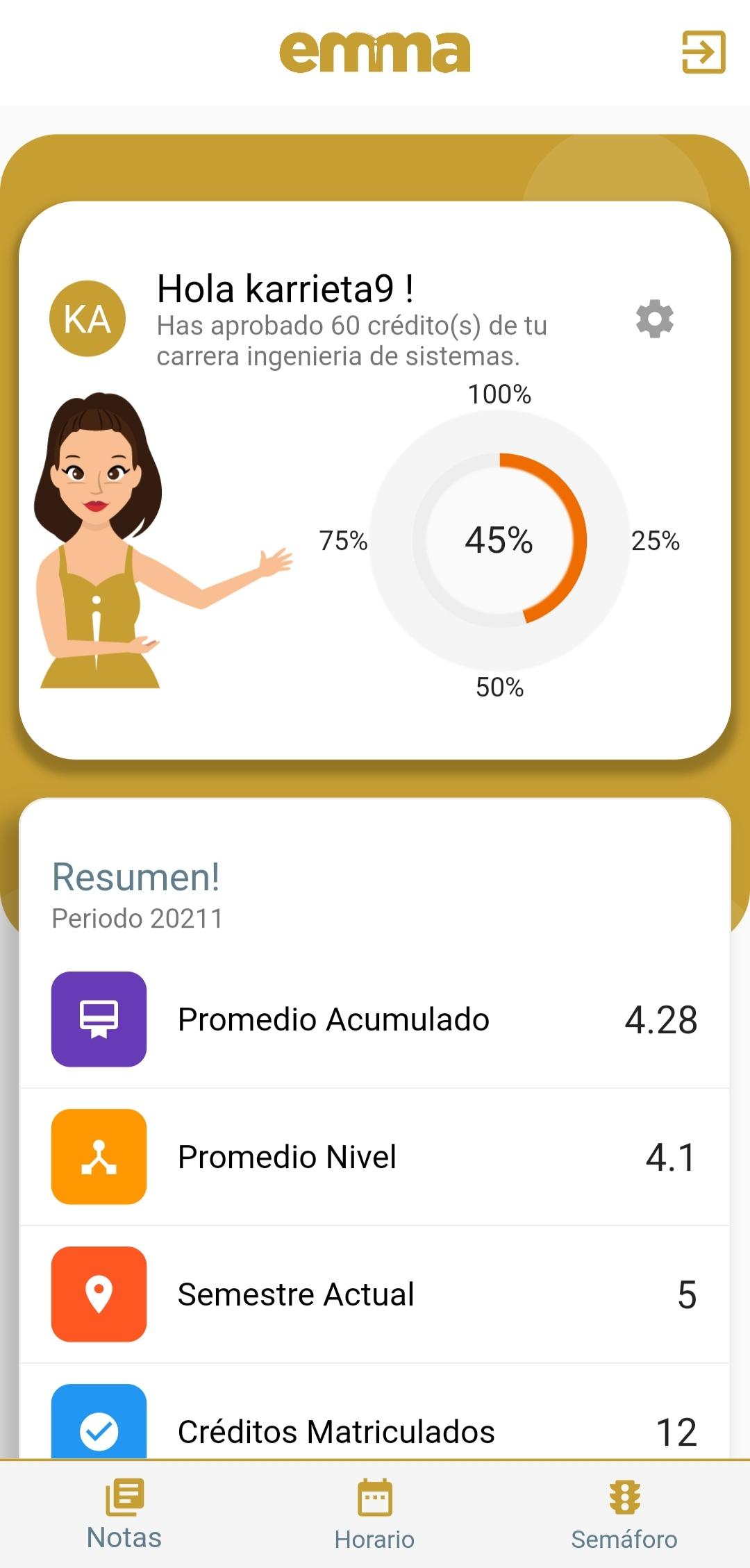Select the 45% progress ring
The image size is (750, 1568).
click(499, 542)
